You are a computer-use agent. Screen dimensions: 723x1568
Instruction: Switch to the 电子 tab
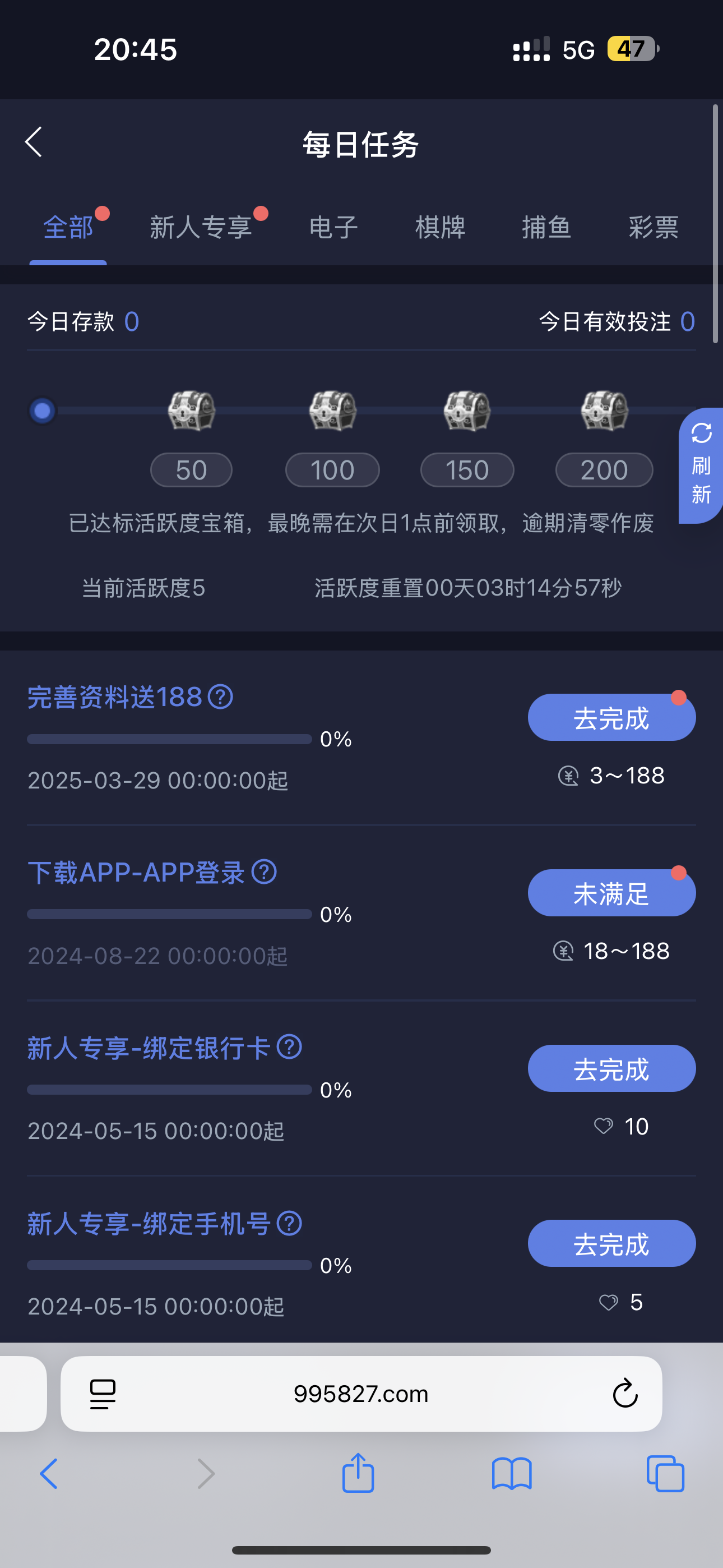point(333,228)
